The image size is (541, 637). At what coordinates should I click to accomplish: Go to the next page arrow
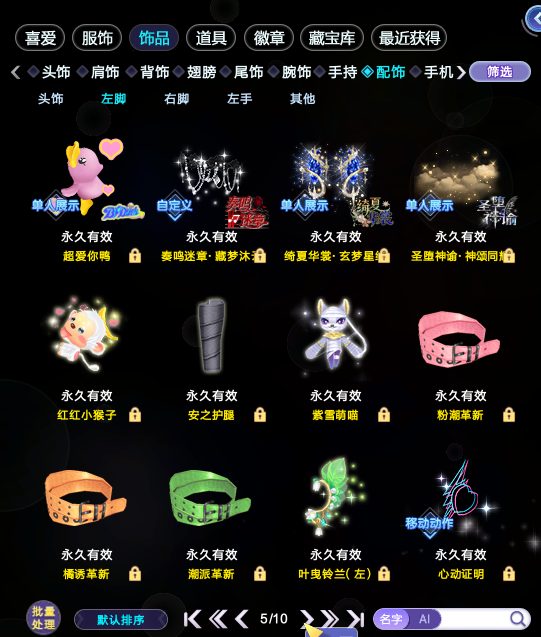(x=307, y=619)
